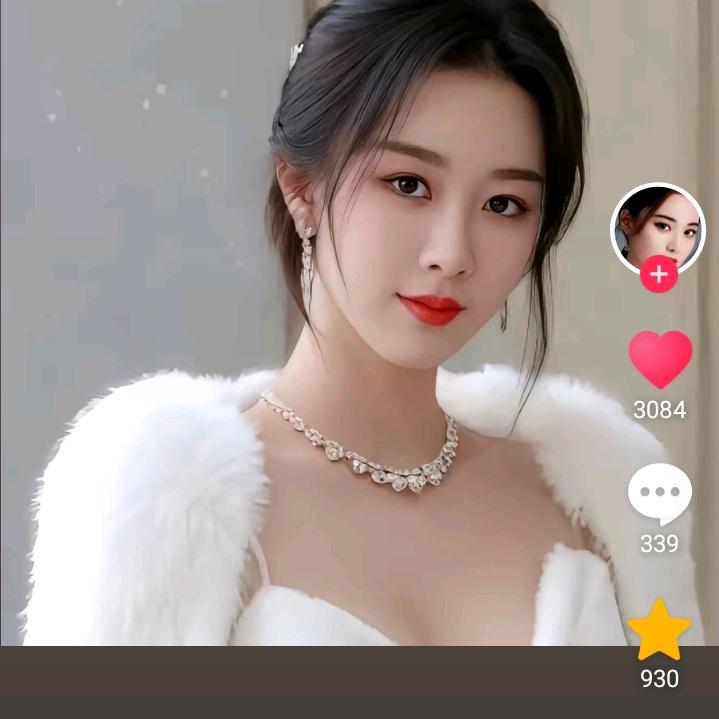Open the creator's profile avatar
719x719 pixels.
[x=657, y=225]
